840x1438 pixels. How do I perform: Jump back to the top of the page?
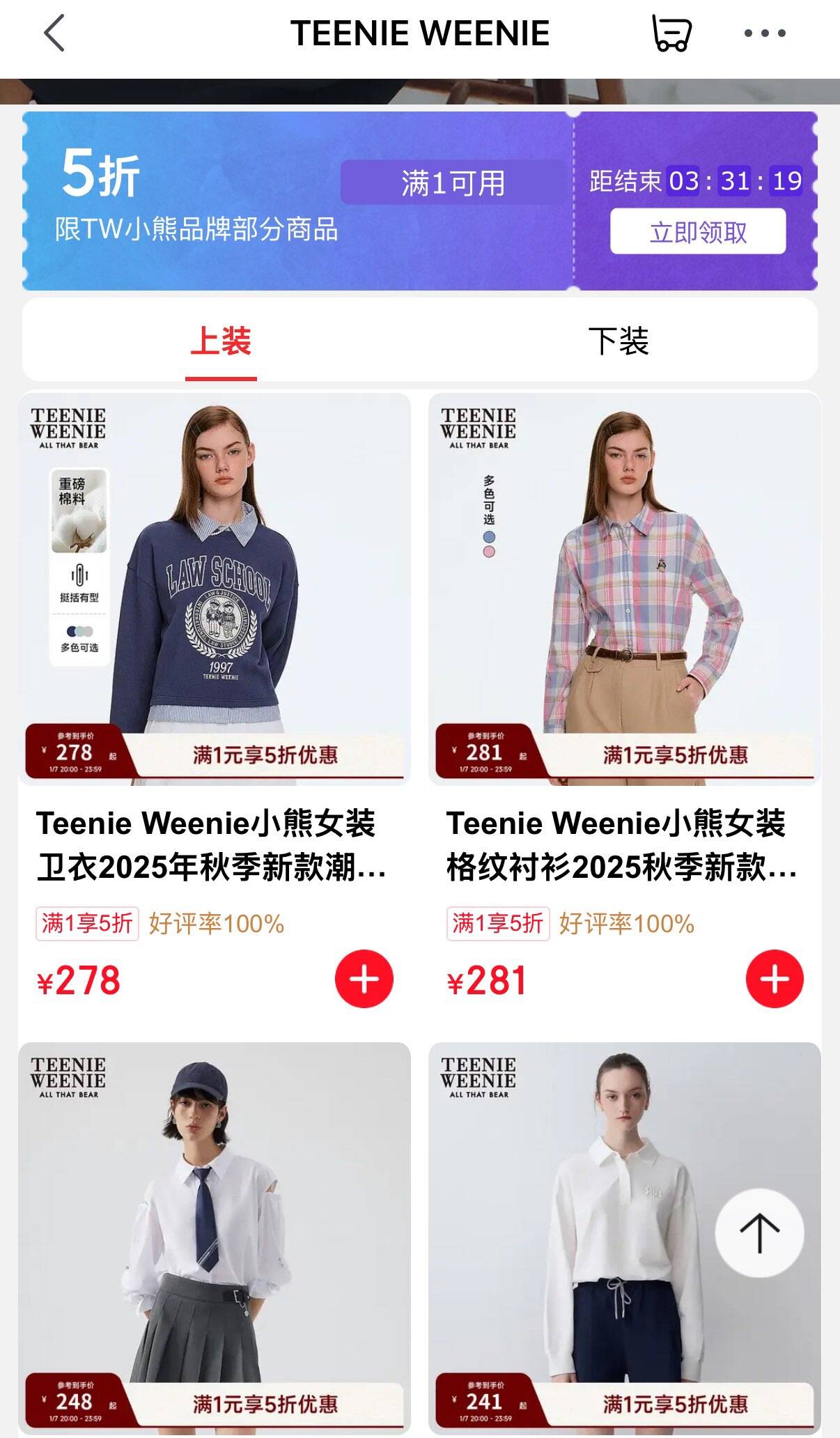point(759,1232)
